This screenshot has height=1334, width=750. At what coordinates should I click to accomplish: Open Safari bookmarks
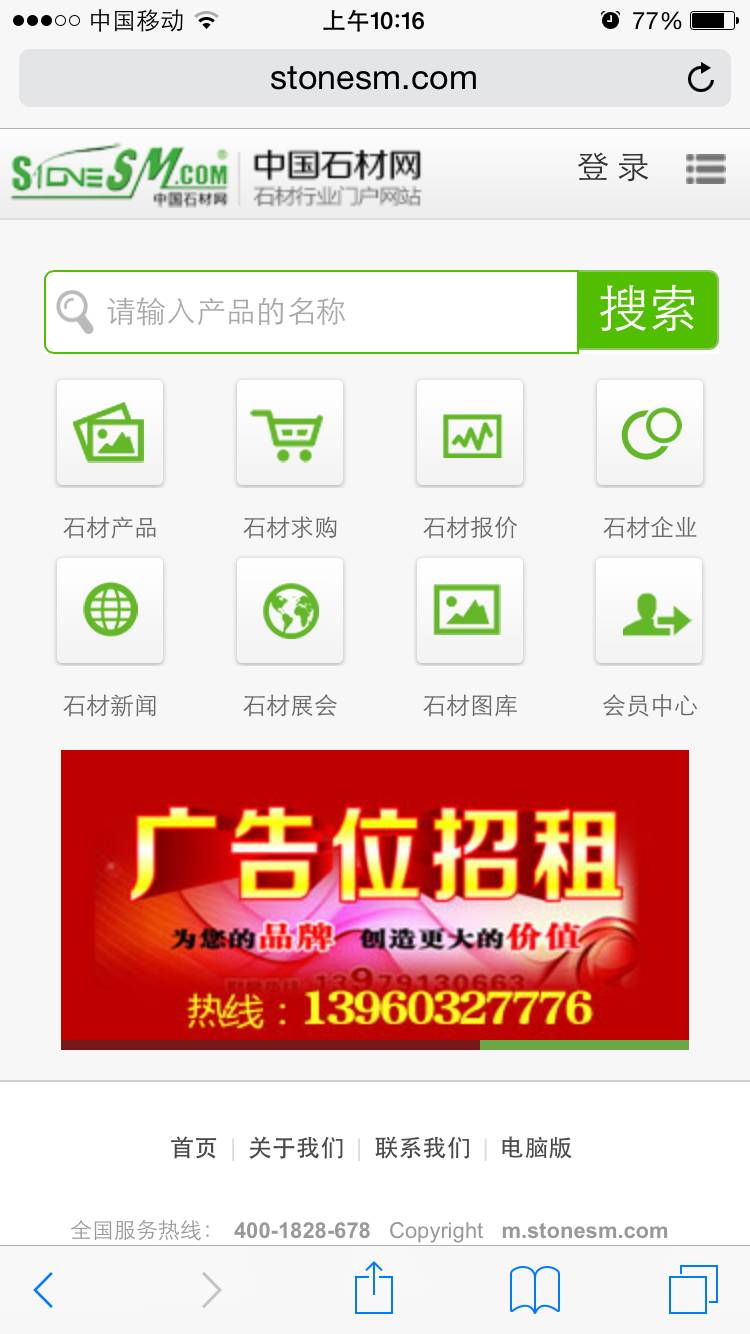click(x=535, y=1290)
